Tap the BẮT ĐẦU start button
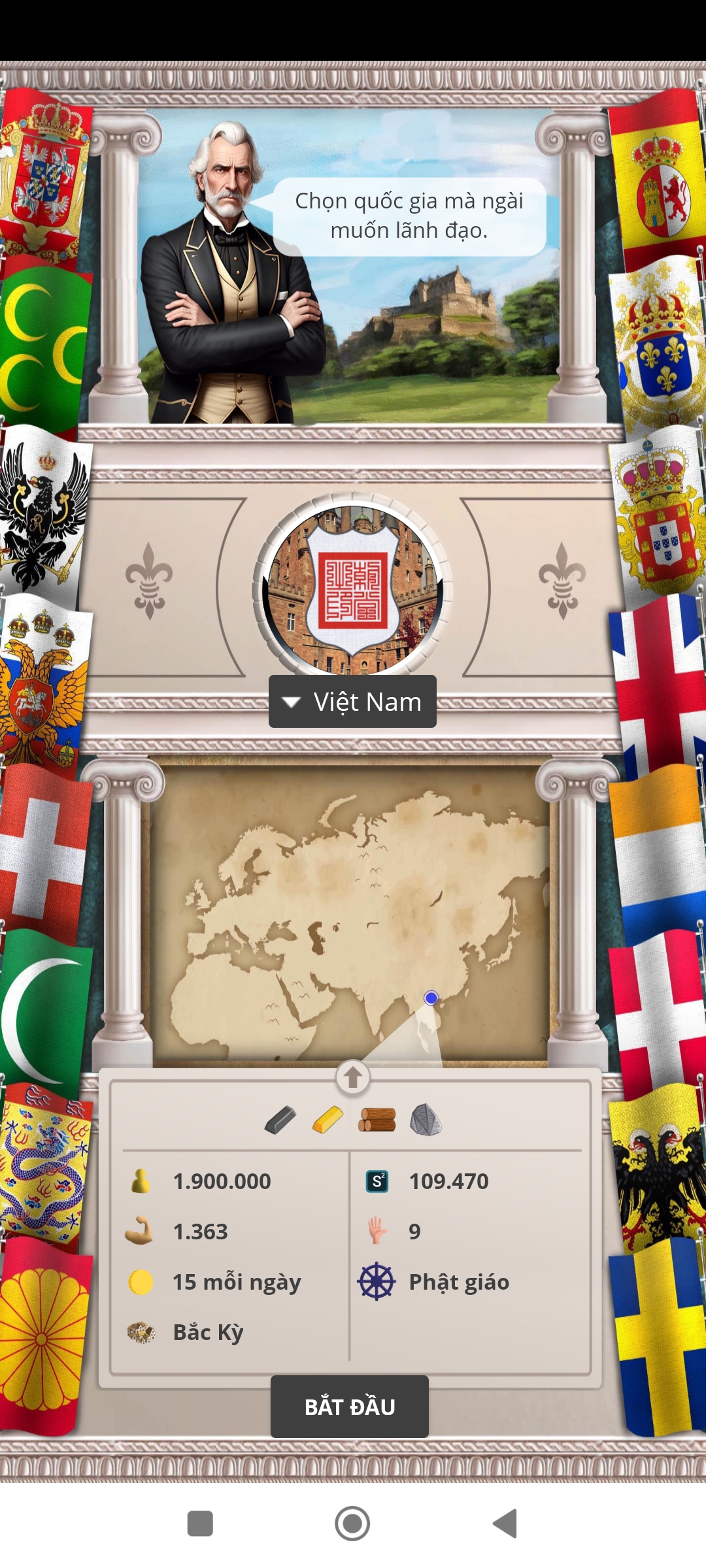Screen dimensions: 706x1568 (x=350, y=1407)
